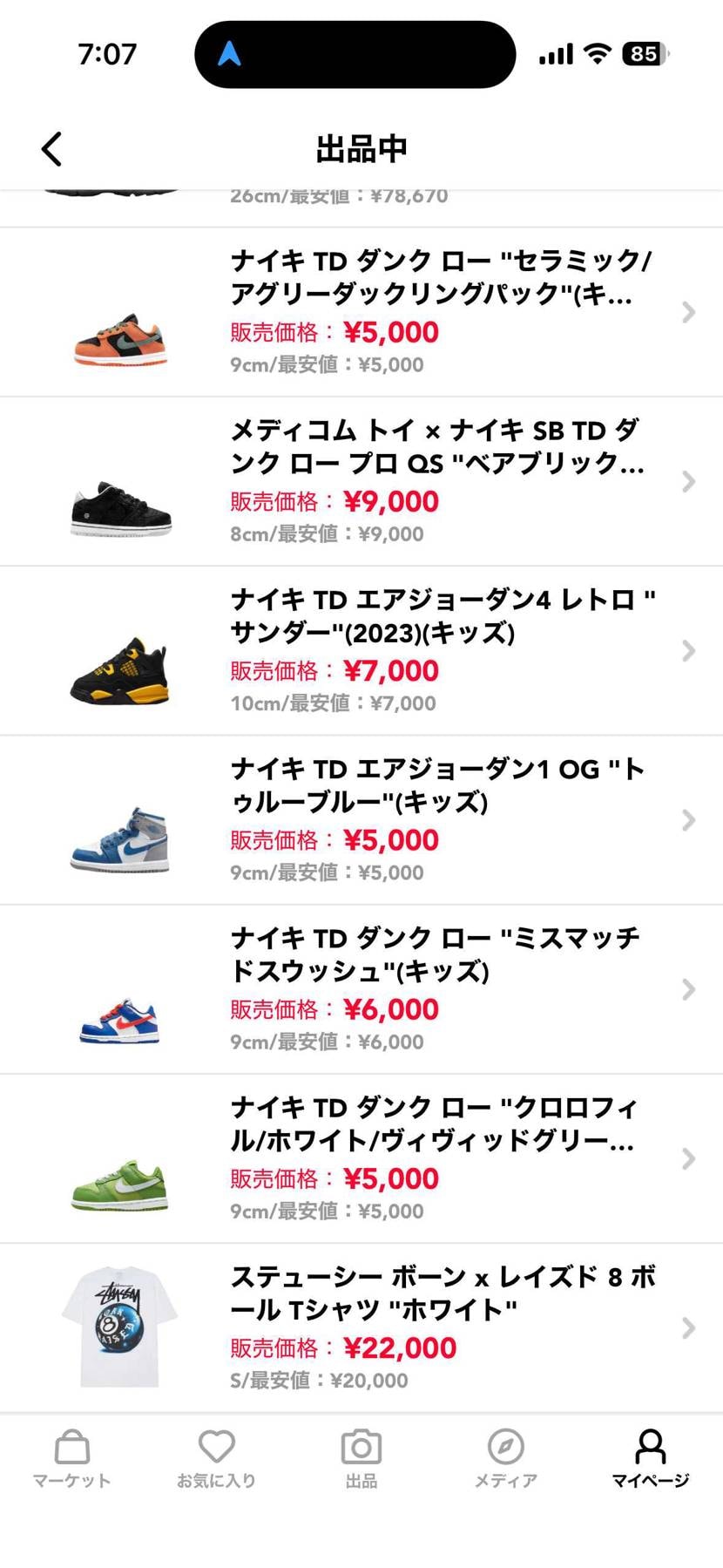Expand the Bearbrick Dunk Low listing chevron
The image size is (723, 1568).
tap(688, 481)
